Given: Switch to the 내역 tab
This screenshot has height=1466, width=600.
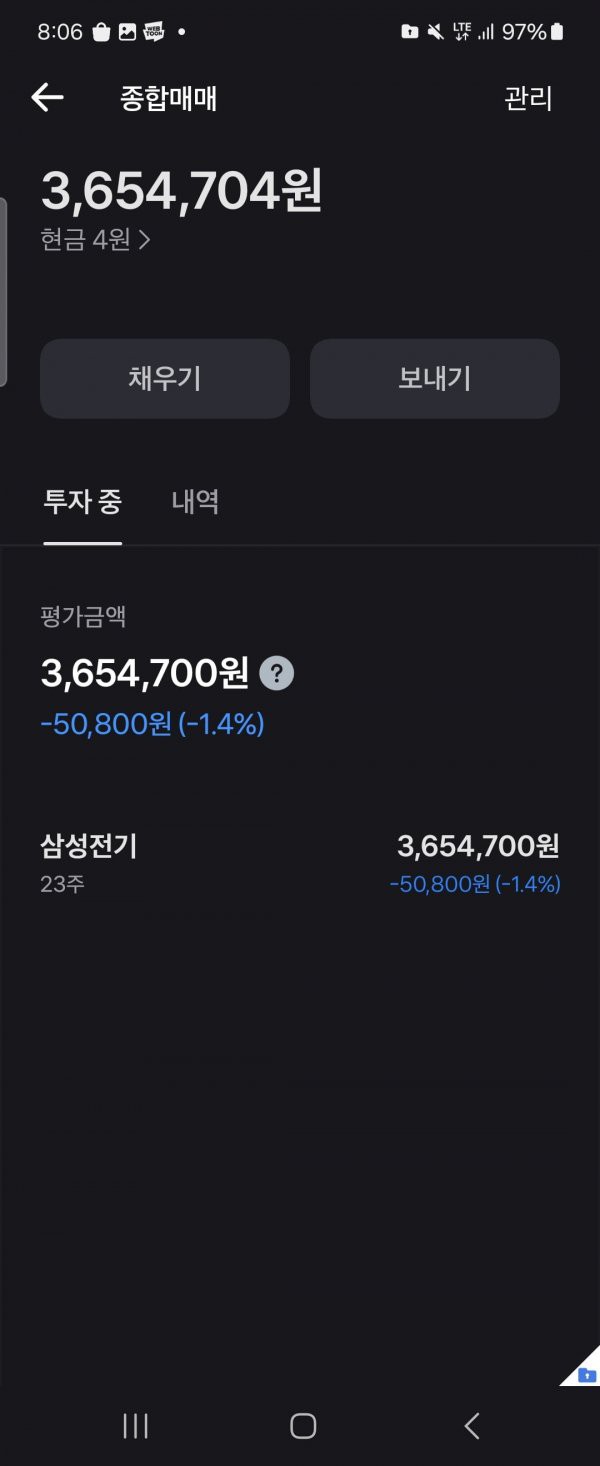Looking at the screenshot, I should click(x=195, y=502).
